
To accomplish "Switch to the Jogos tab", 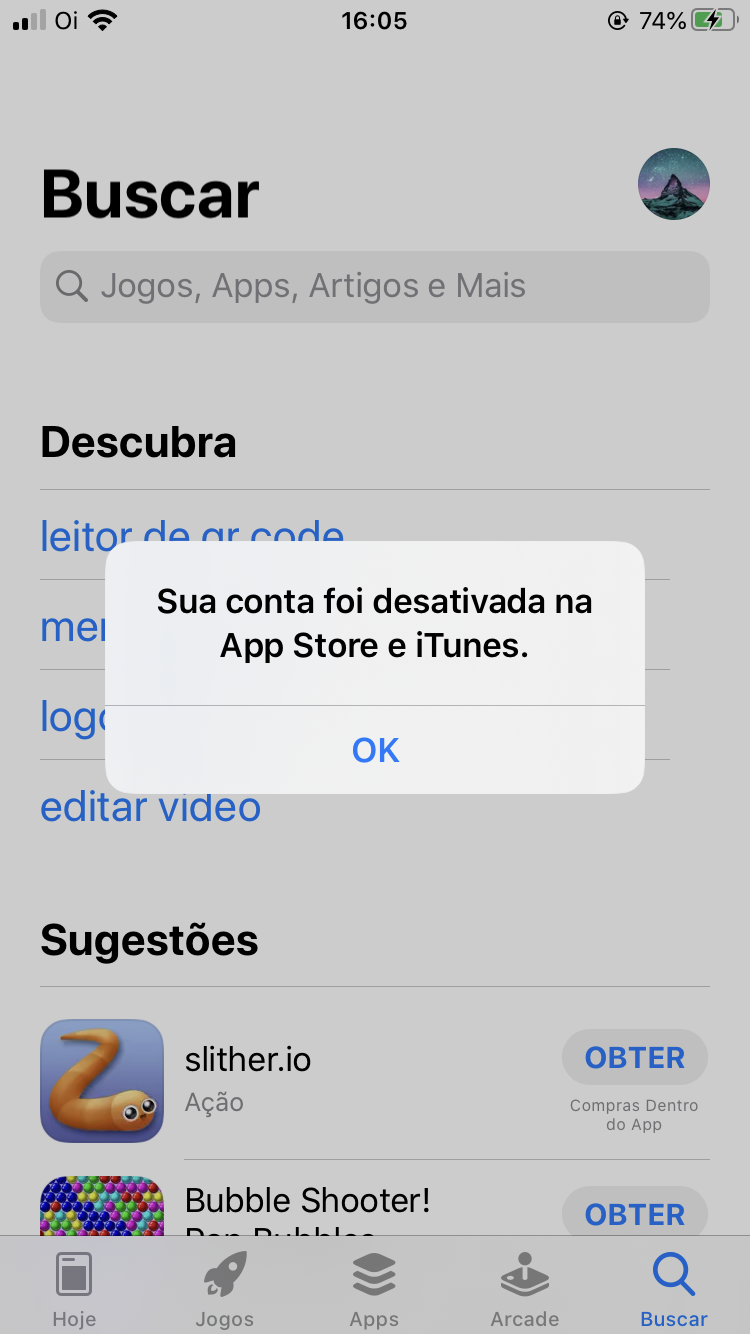I will [224, 1289].
